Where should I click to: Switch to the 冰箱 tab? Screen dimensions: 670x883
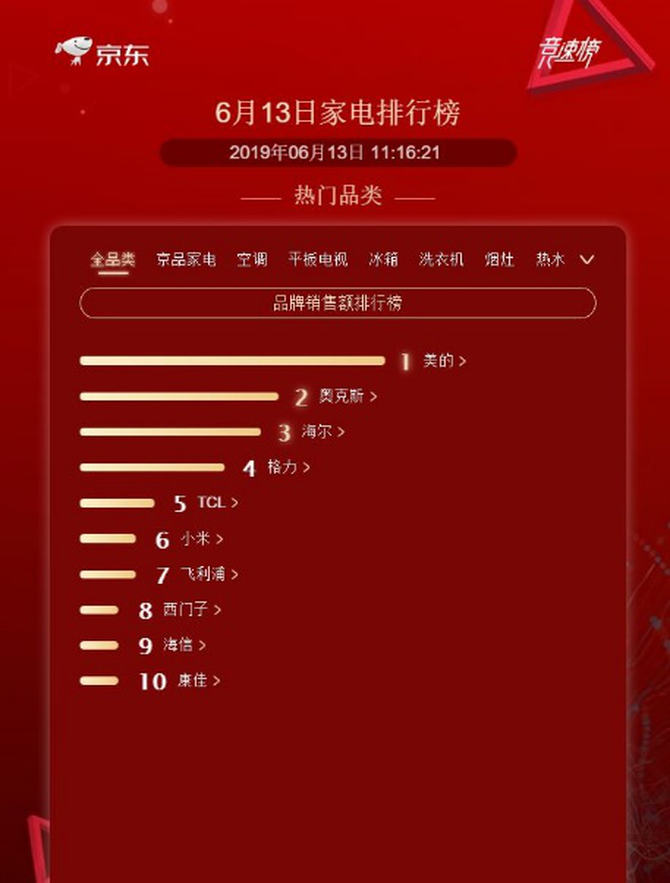(x=383, y=260)
